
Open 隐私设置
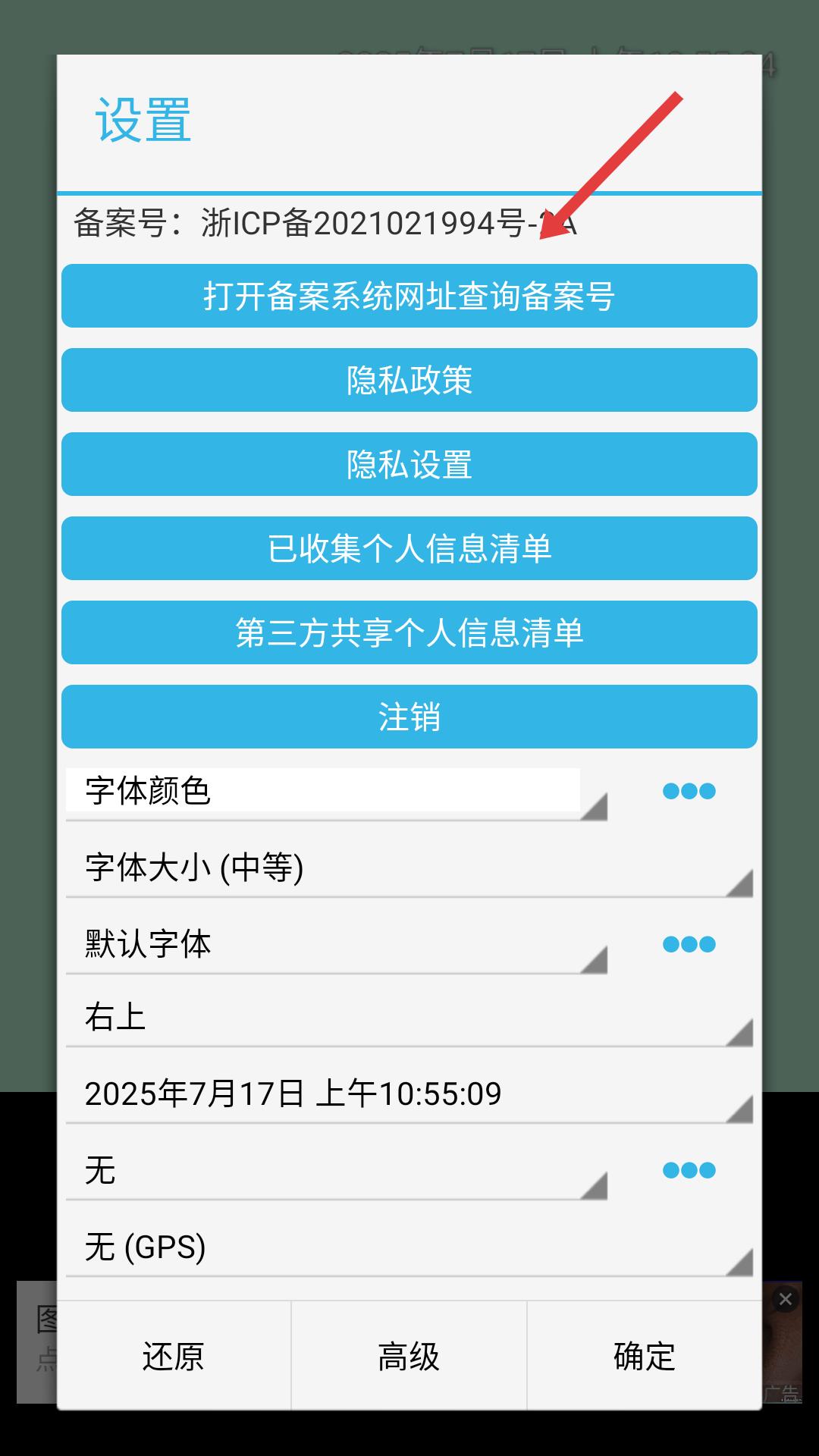pyautogui.click(x=409, y=464)
